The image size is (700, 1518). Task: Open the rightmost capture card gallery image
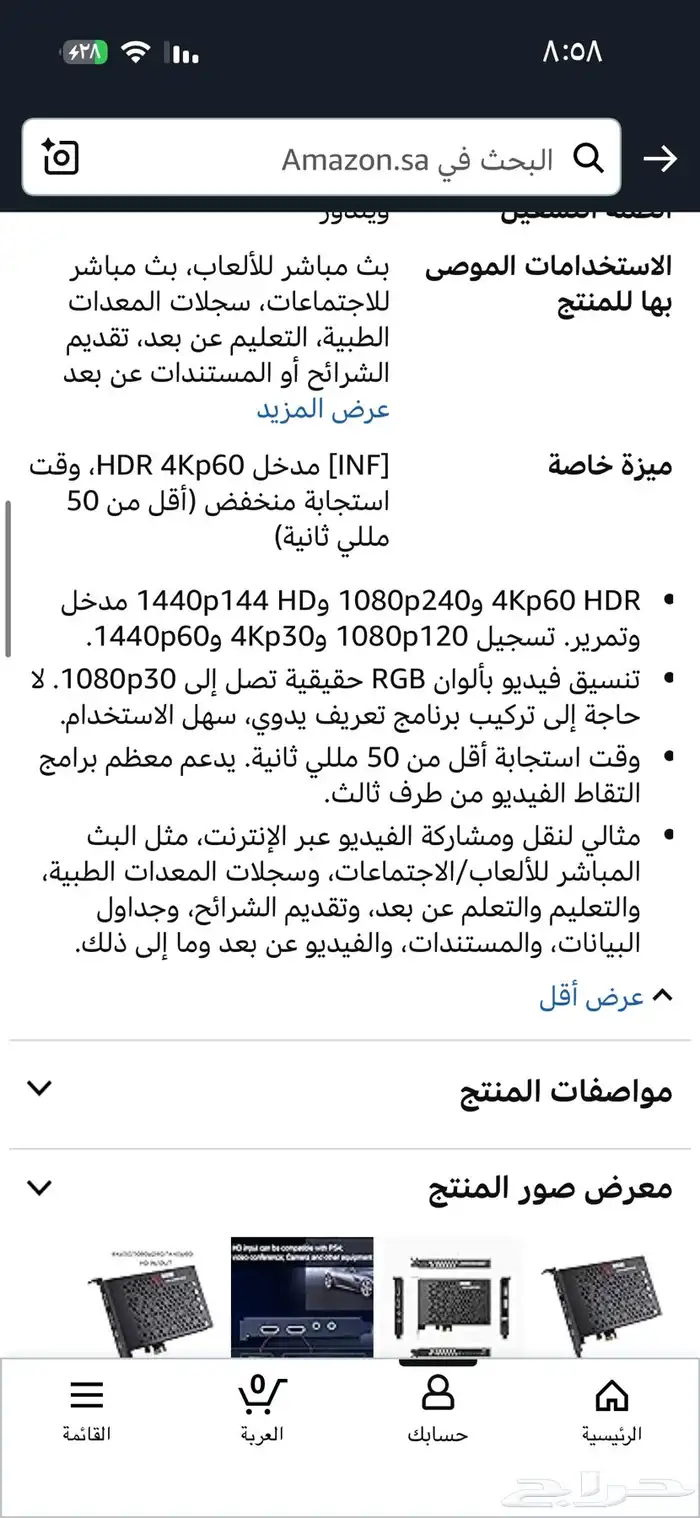[x=610, y=1298]
